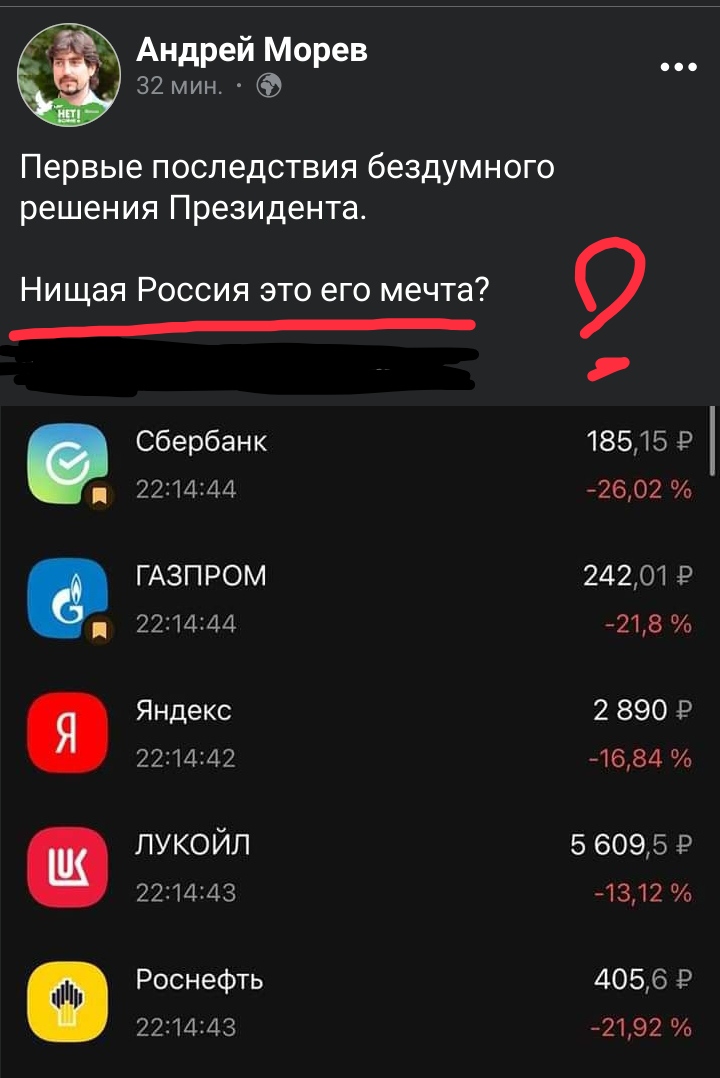Open the post's three-dot overflow menu
The image size is (720, 1078).
click(678, 68)
